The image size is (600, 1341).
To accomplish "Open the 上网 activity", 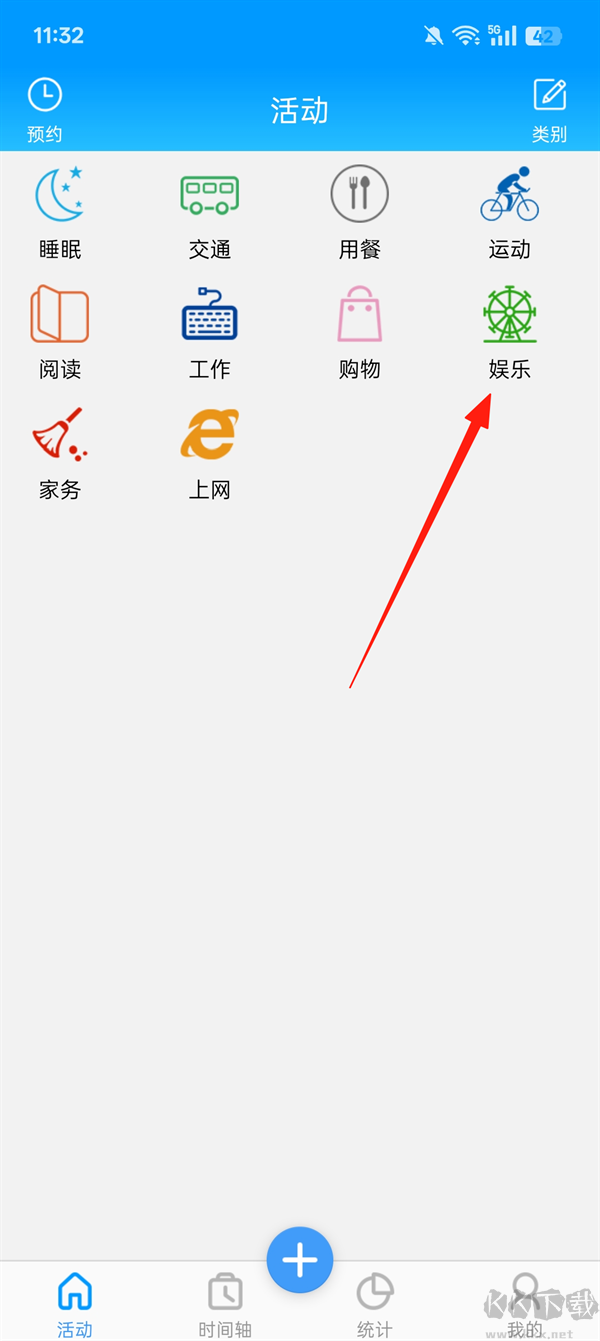I will point(210,452).
